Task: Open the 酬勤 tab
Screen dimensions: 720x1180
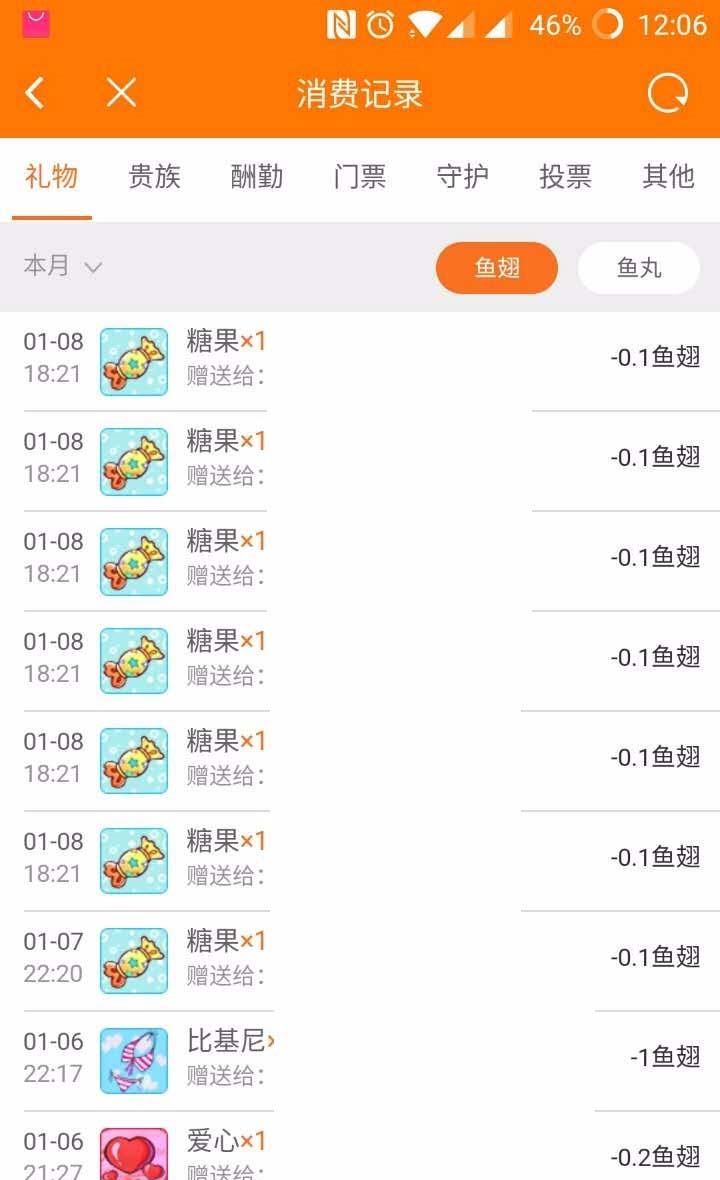Action: [x=257, y=177]
